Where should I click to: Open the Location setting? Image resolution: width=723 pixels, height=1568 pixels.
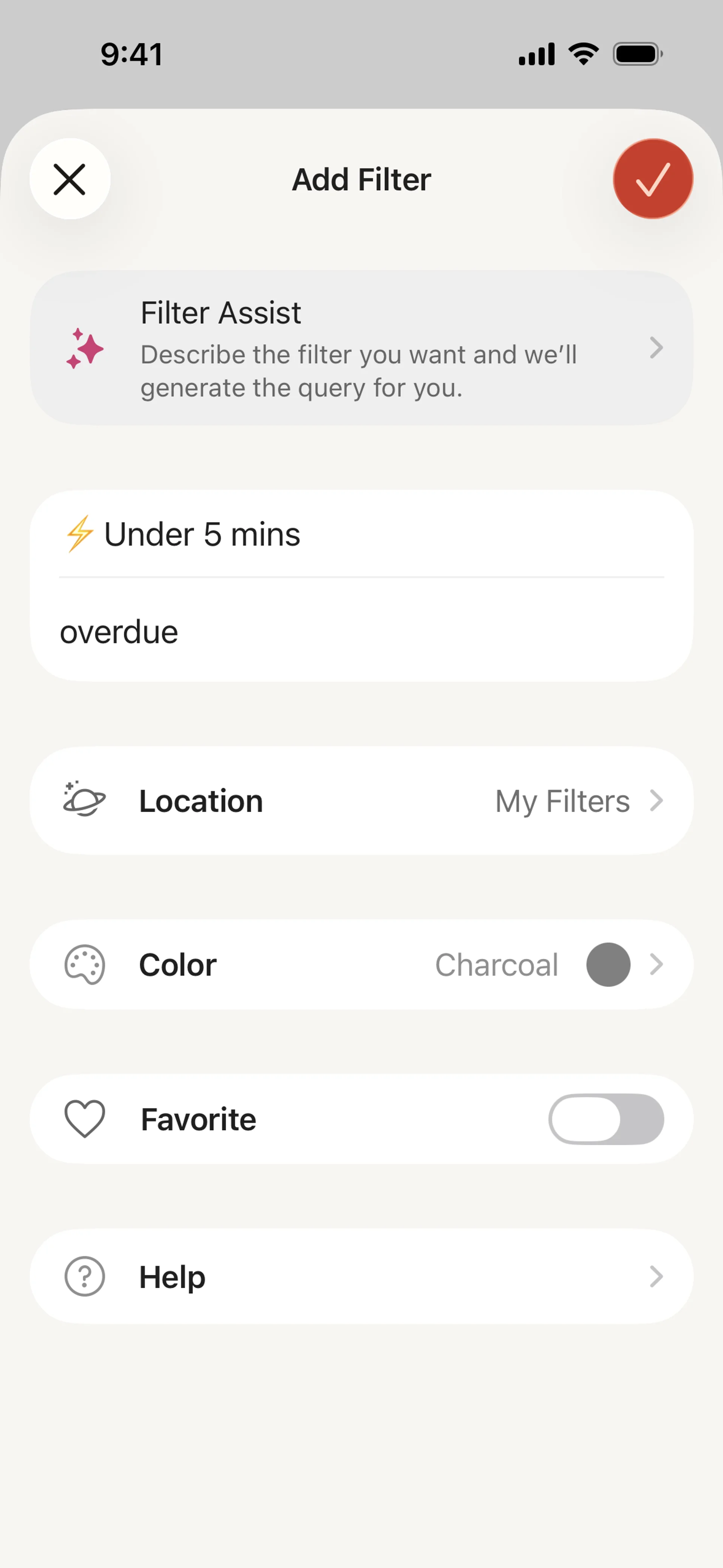[x=361, y=801]
